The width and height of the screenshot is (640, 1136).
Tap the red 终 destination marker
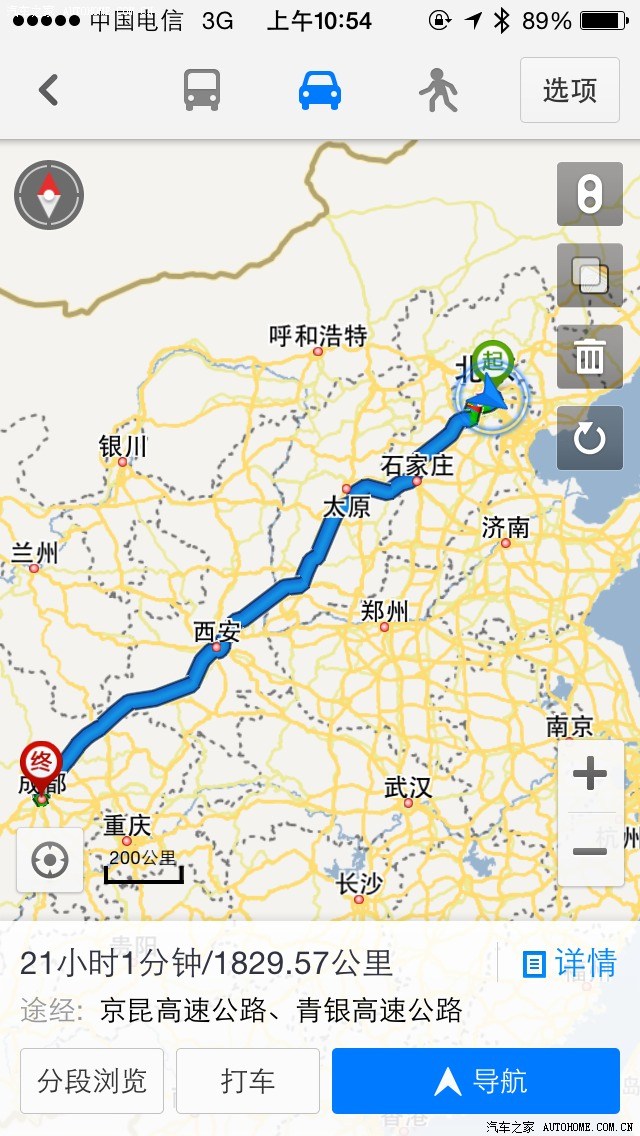41,762
